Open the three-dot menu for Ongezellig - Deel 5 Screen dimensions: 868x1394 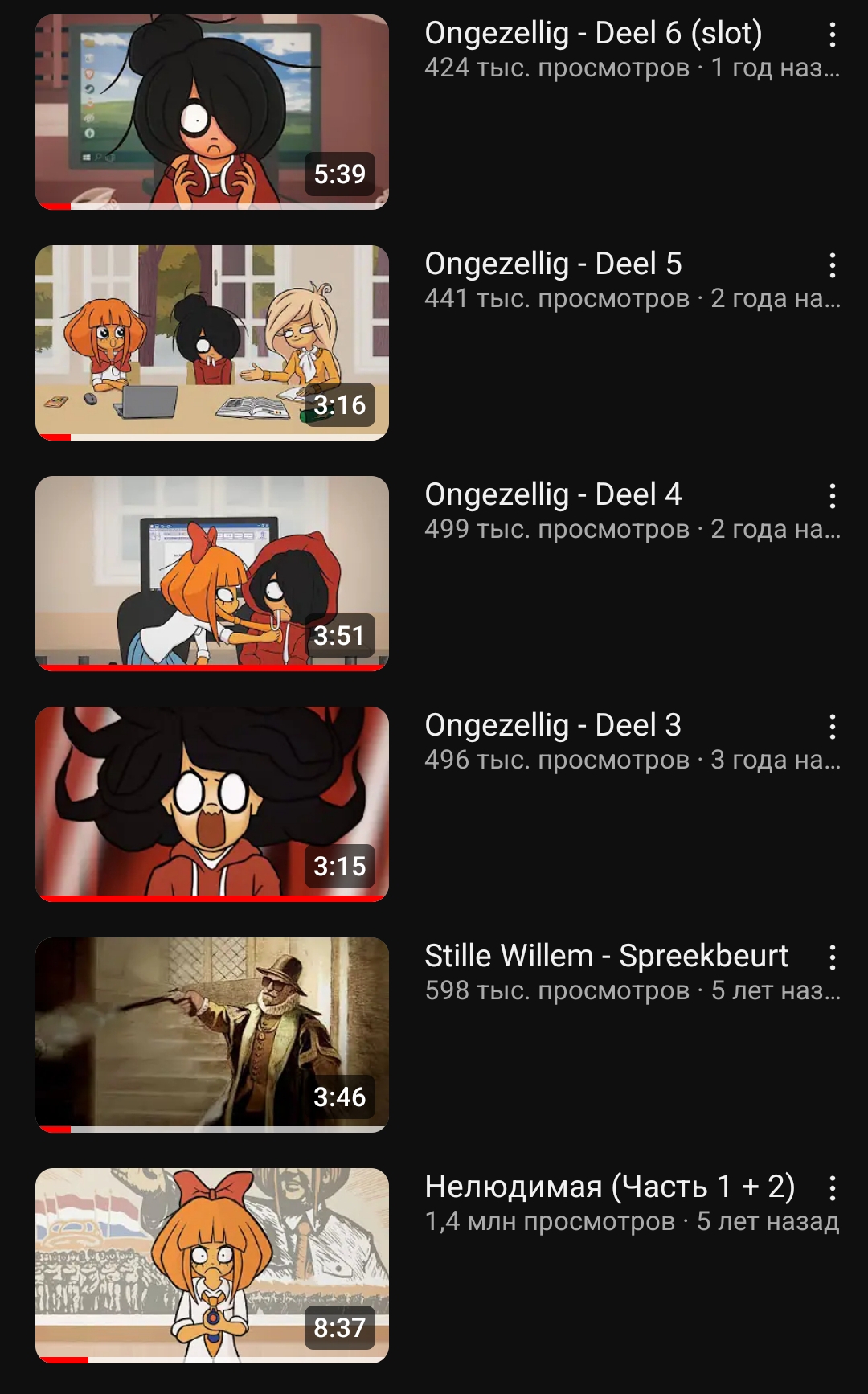point(833,265)
